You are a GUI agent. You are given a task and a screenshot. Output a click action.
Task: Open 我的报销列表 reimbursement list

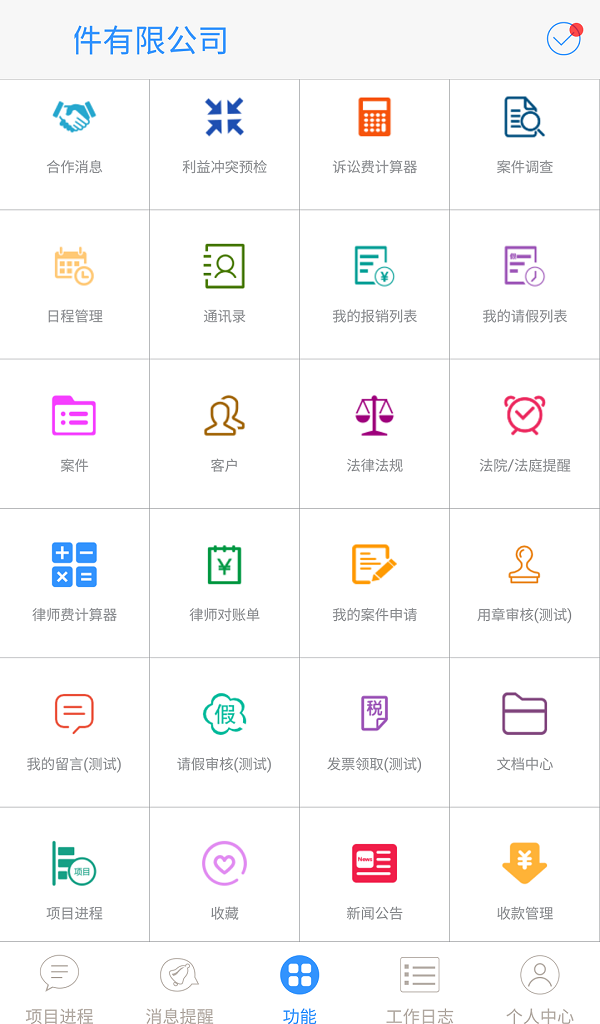[x=375, y=284]
